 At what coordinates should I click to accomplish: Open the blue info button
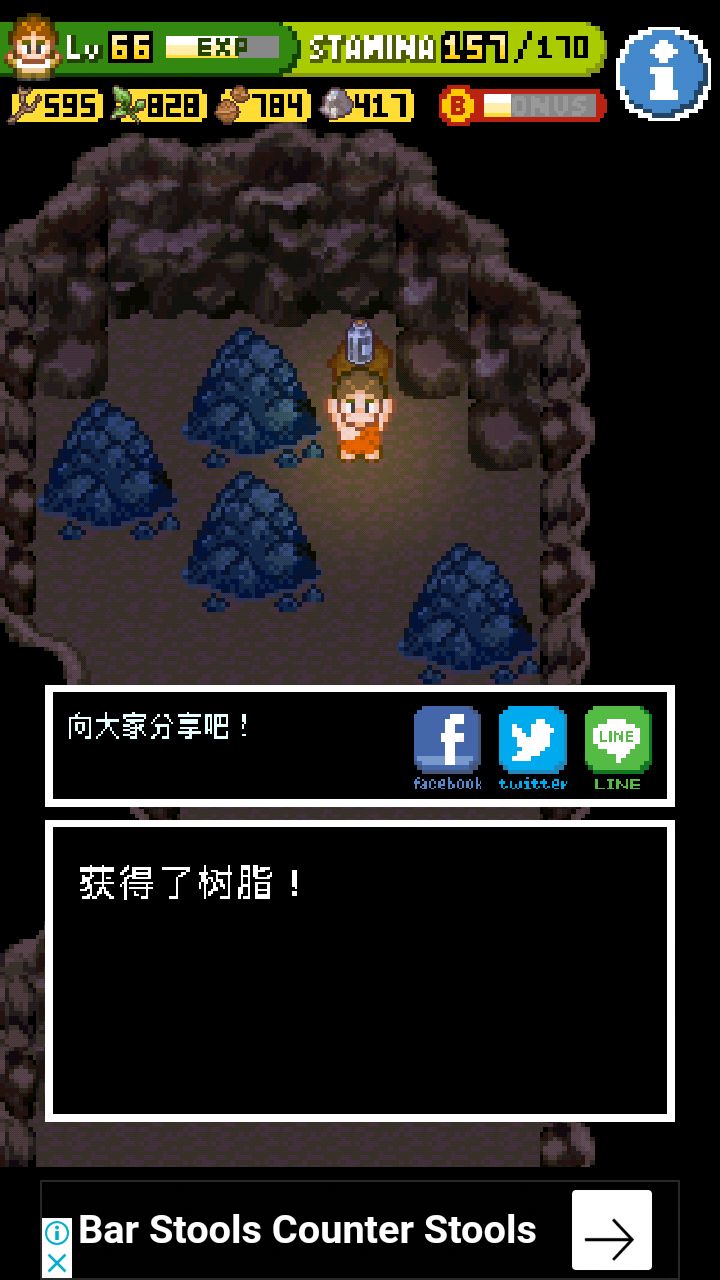662,71
